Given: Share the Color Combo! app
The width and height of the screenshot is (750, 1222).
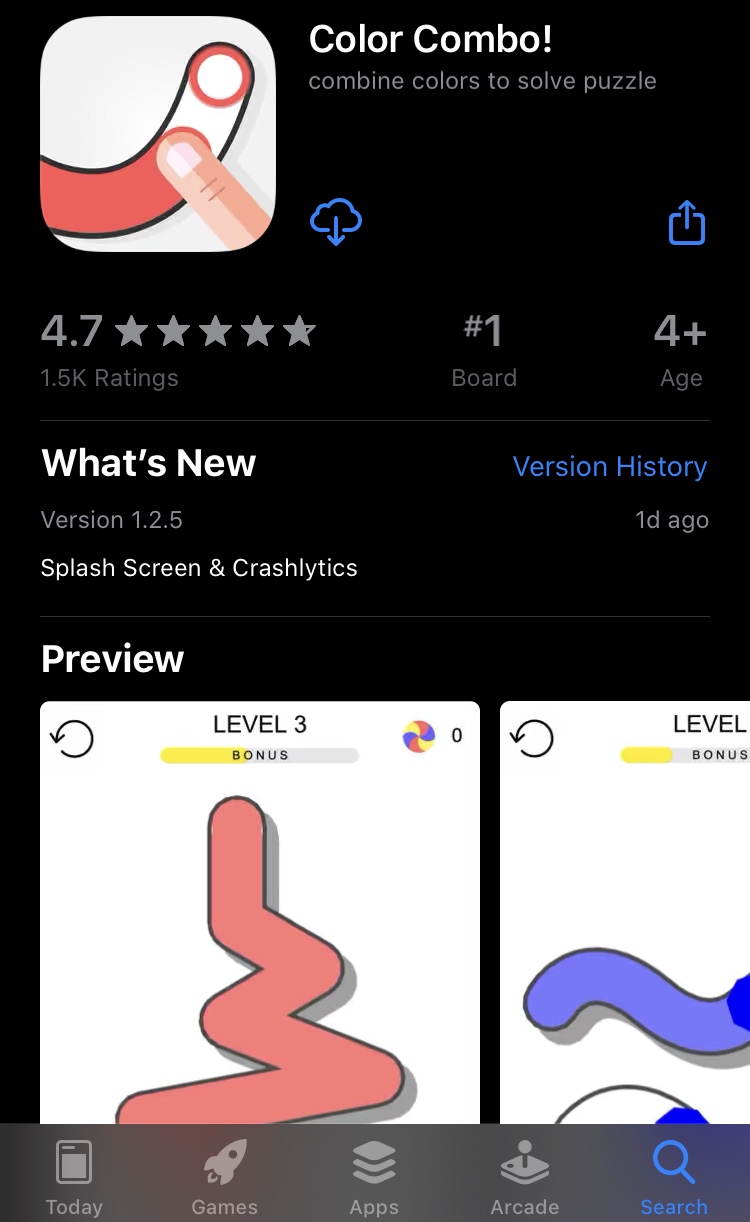Looking at the screenshot, I should point(687,222).
